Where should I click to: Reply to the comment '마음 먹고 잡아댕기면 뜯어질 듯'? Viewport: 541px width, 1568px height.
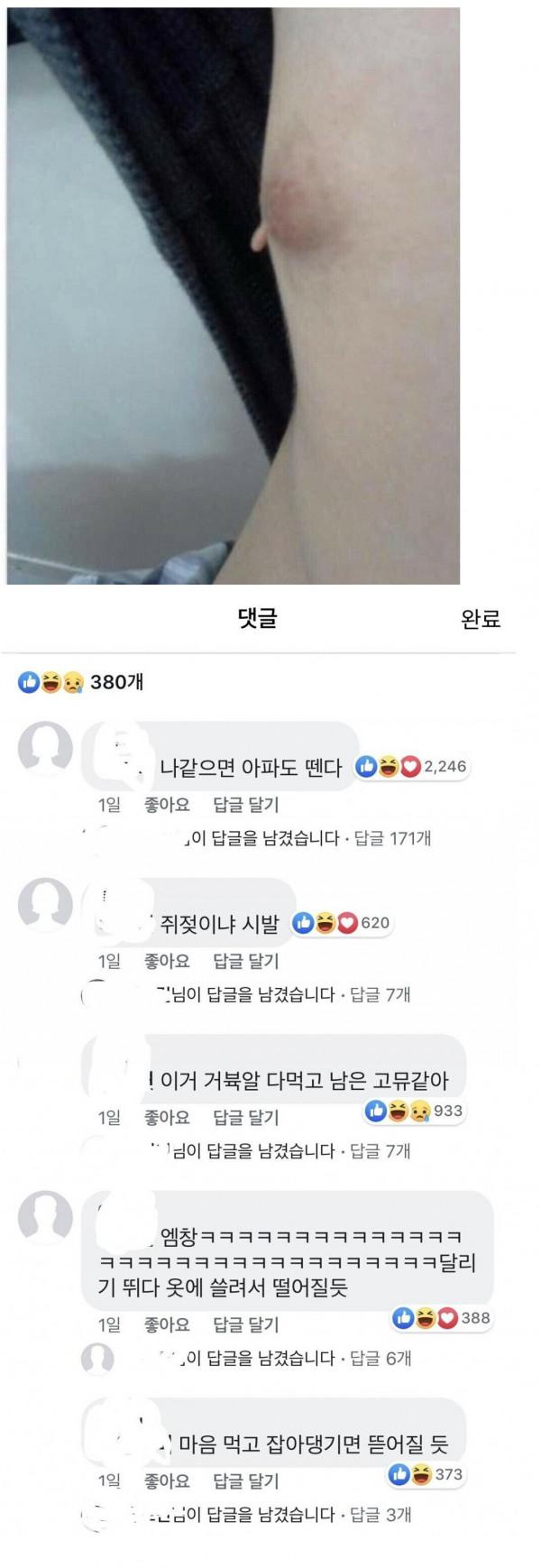[x=245, y=1480]
